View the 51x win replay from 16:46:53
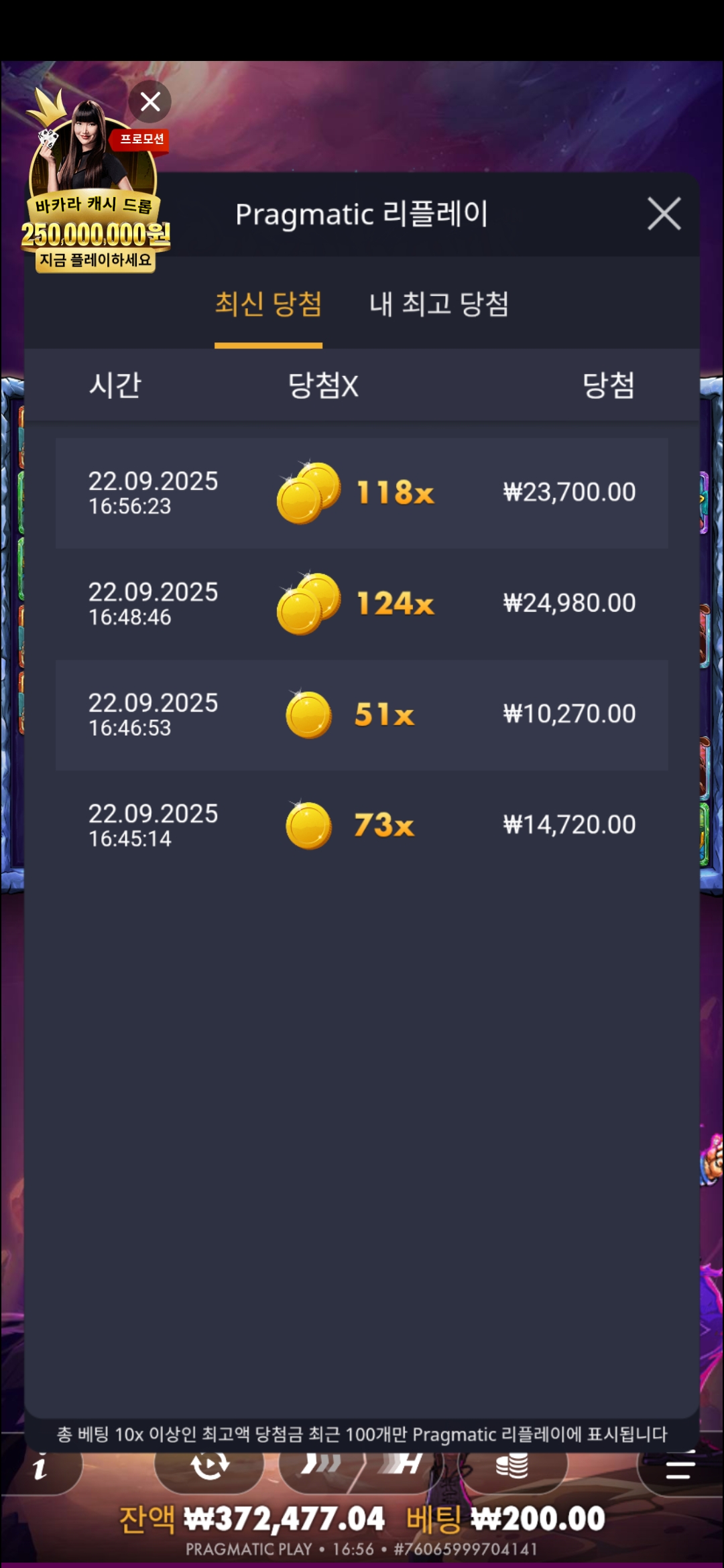 tap(362, 714)
